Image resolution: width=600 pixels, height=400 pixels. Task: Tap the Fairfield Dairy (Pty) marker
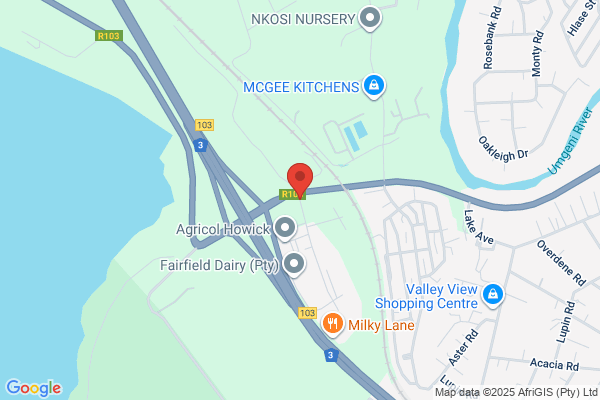pyautogui.click(x=294, y=264)
